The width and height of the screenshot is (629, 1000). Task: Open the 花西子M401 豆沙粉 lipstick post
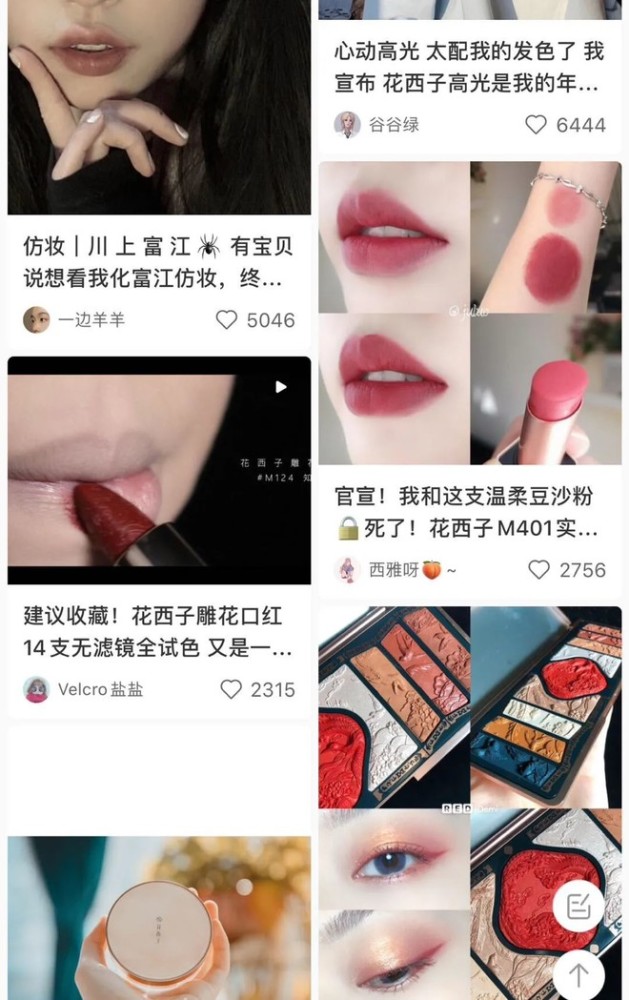[469, 315]
